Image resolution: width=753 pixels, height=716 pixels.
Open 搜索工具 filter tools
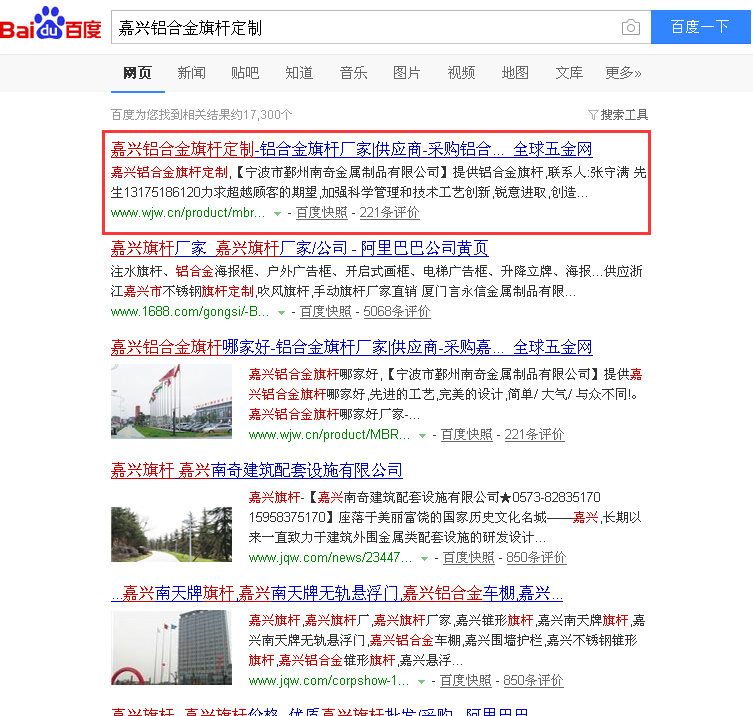[x=618, y=115]
